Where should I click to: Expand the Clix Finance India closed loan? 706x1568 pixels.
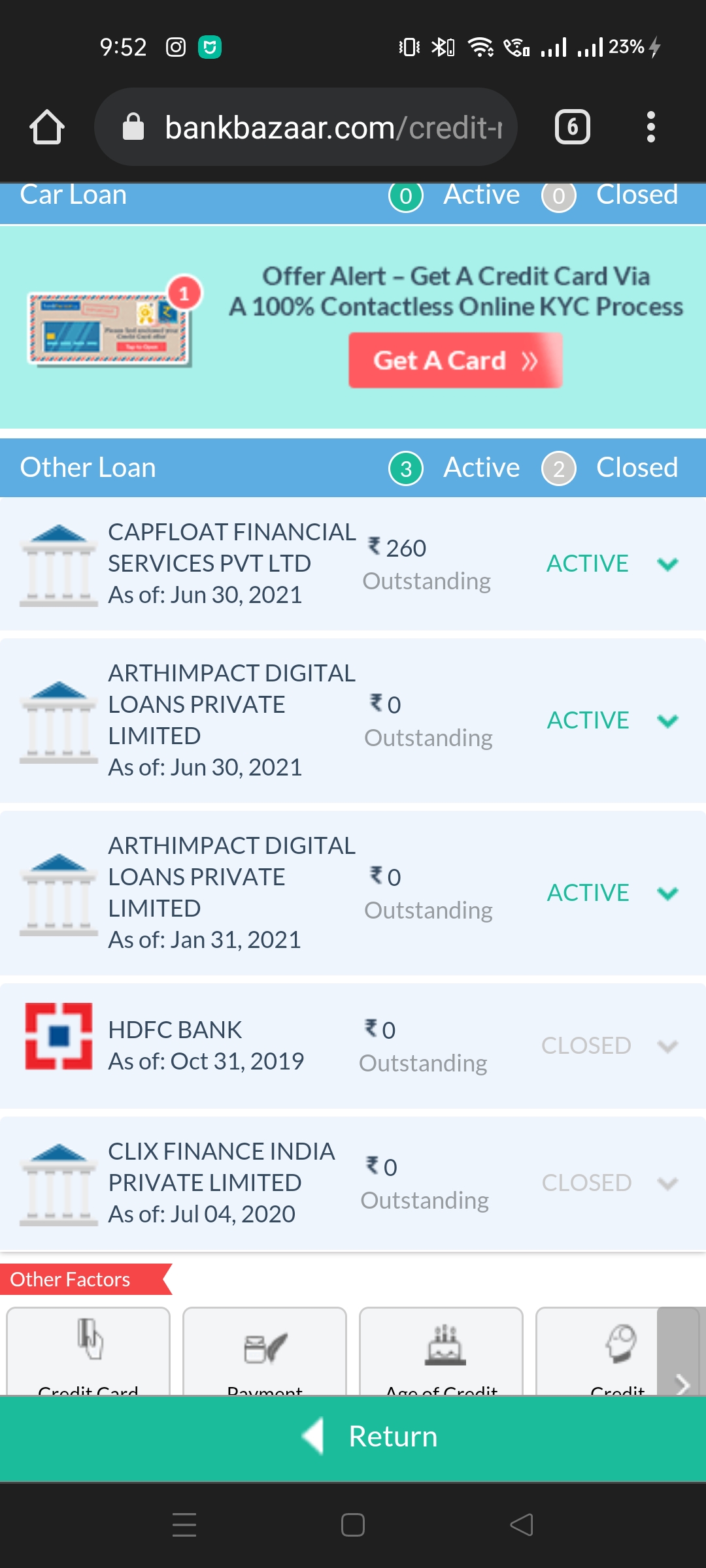click(x=667, y=1183)
